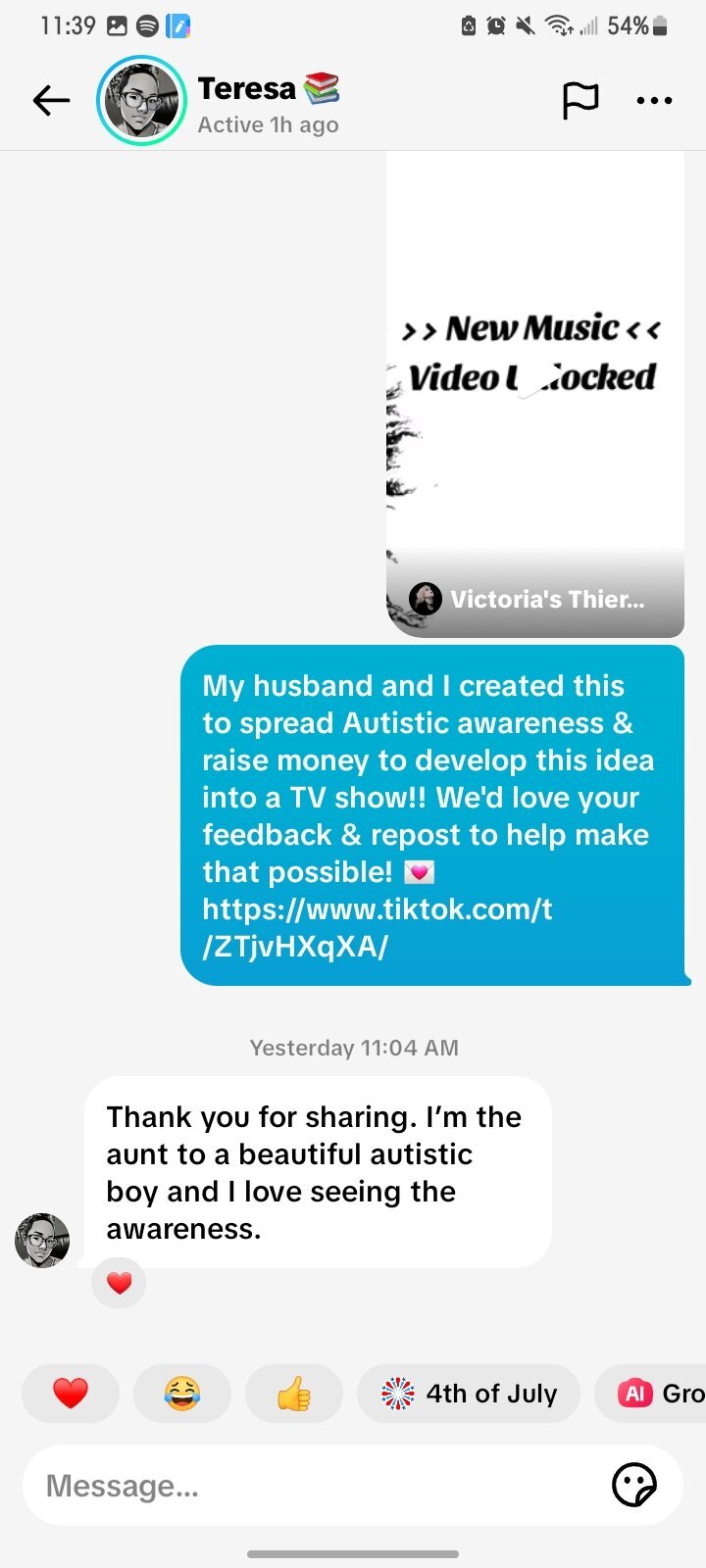The height and width of the screenshot is (1568, 706).
Task: Send the thumbs up quick reaction
Action: [294, 1393]
